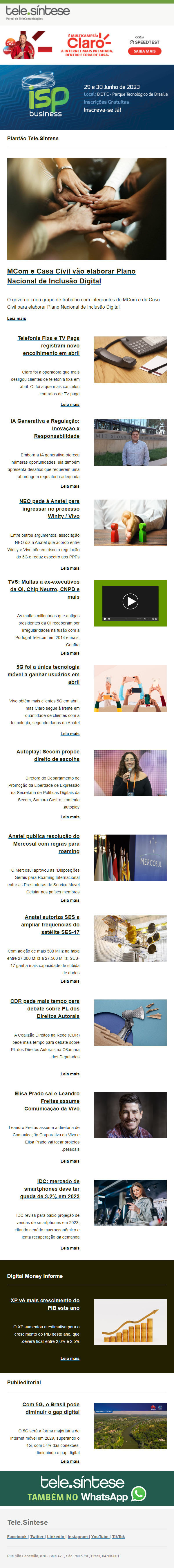Image resolution: width=174 pixels, height=1568 pixels.
Task: Open NEO pede à Anatel article link
Action: (x=49, y=509)
